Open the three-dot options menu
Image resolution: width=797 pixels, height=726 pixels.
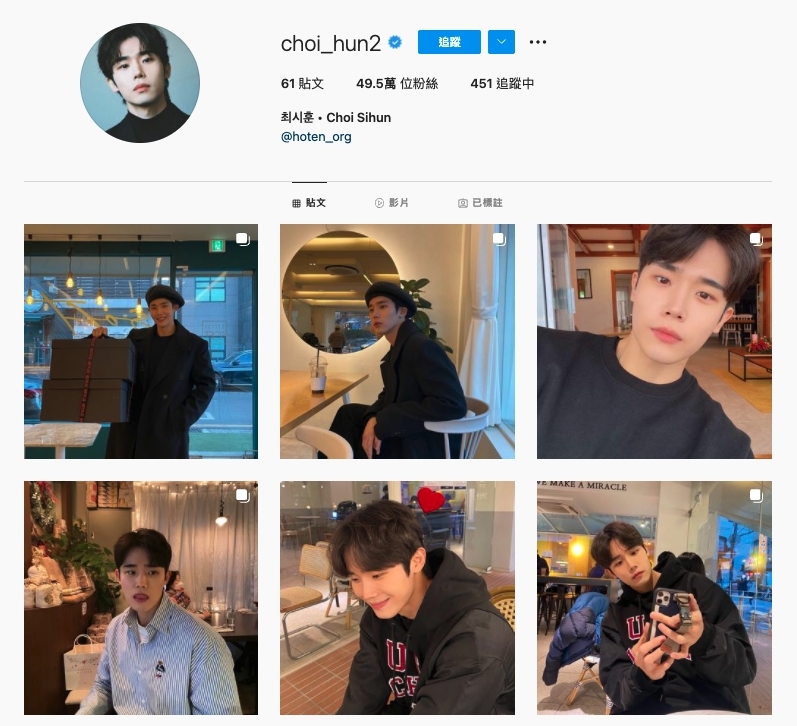538,42
